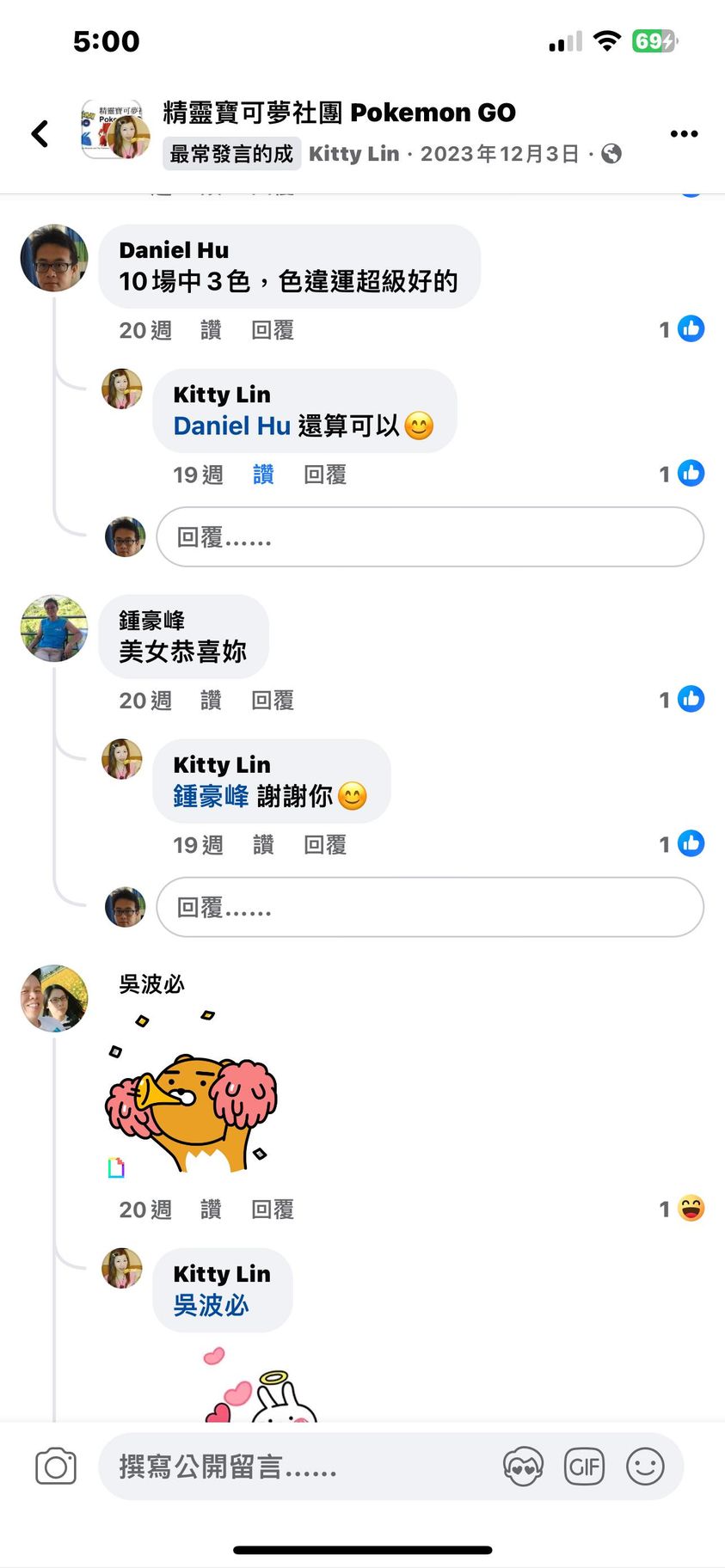View Daniel Hu's profile picture
725x1568 pixels.
click(54, 259)
